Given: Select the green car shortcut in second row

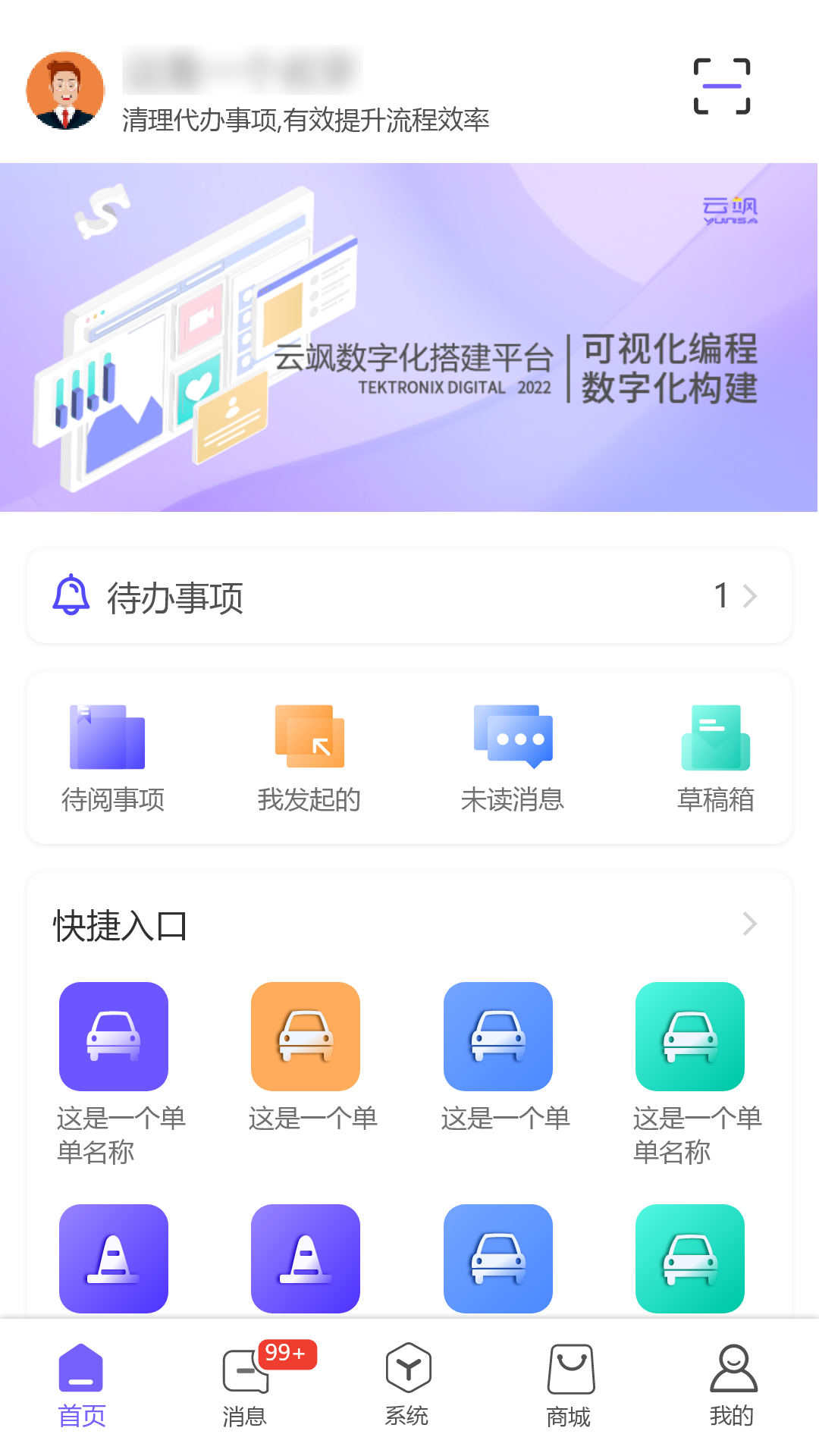Looking at the screenshot, I should pos(690,1036).
